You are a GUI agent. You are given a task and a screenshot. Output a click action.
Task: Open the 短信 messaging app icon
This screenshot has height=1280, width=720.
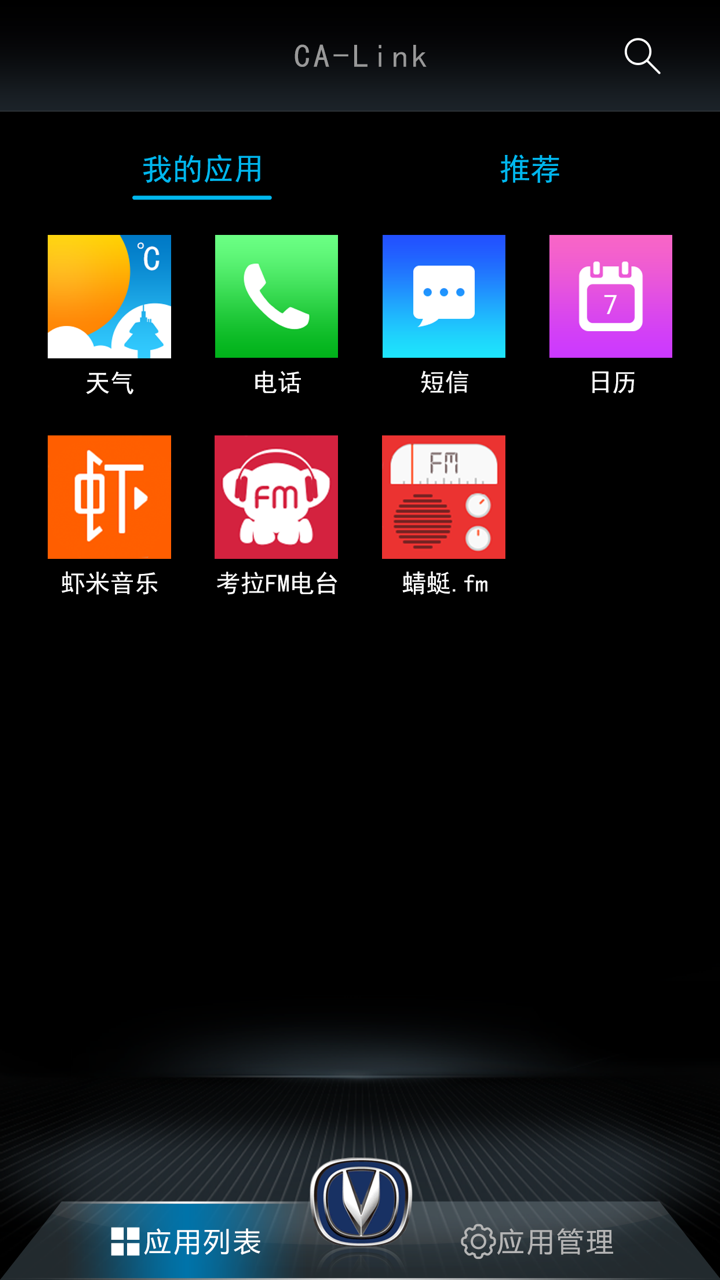pyautogui.click(x=443, y=296)
